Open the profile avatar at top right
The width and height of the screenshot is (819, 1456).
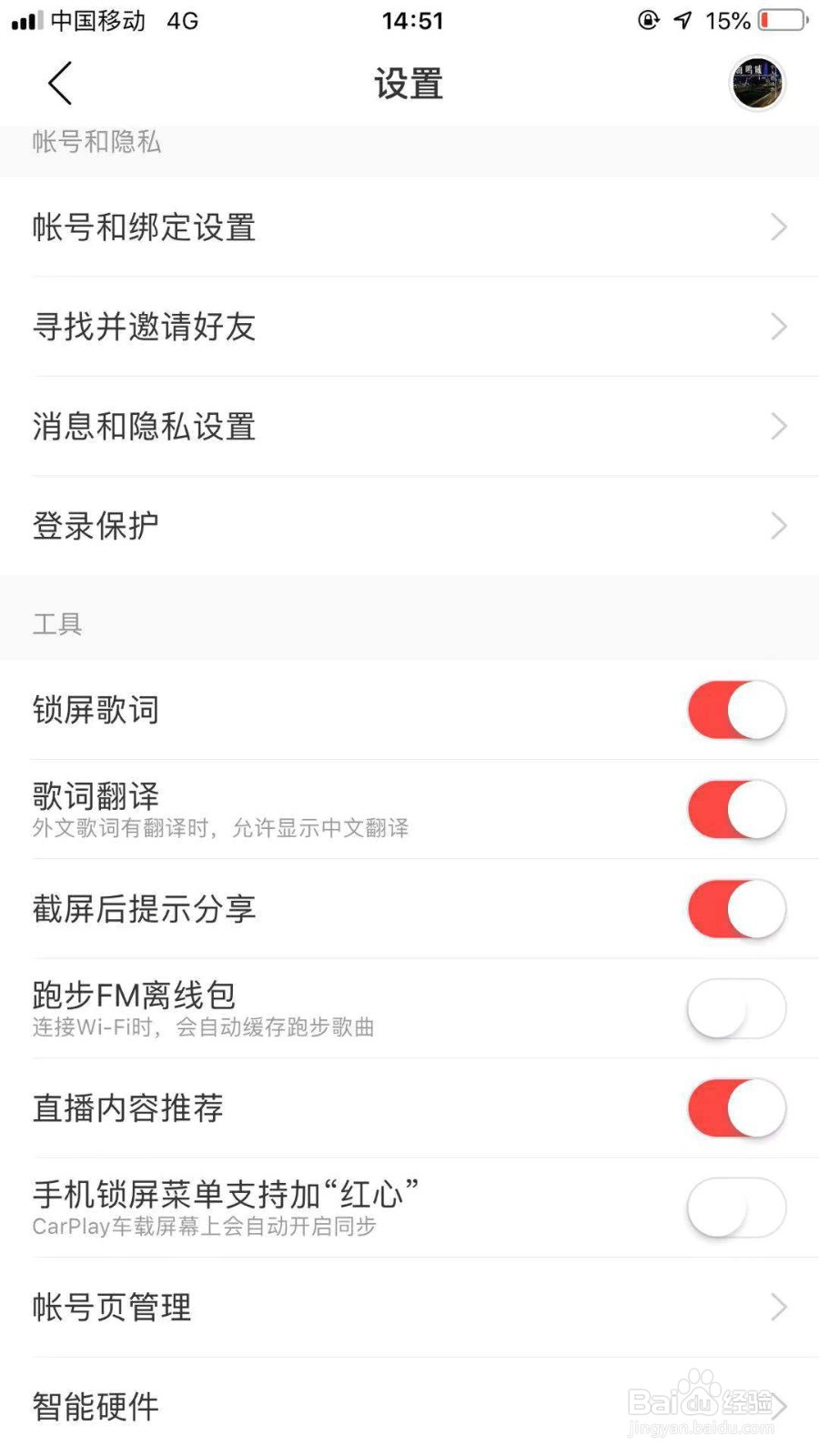pyautogui.click(x=757, y=84)
